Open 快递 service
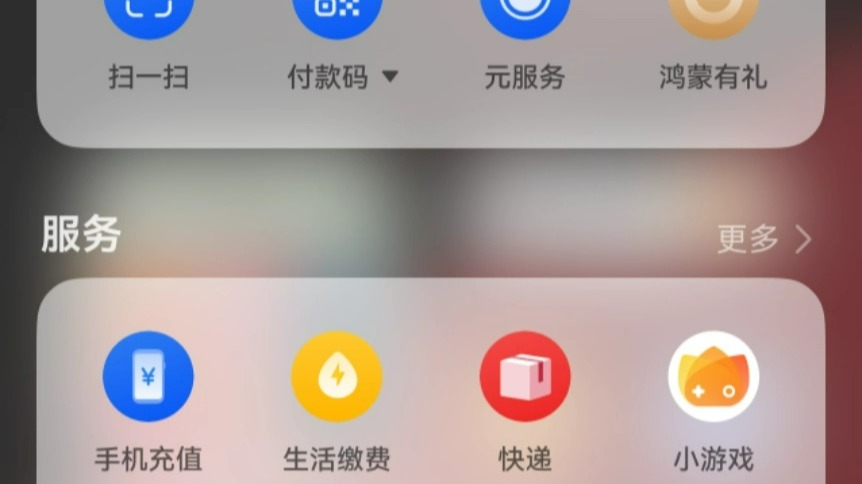Screen dimensions: 862x484 pyautogui.click(x=525, y=377)
